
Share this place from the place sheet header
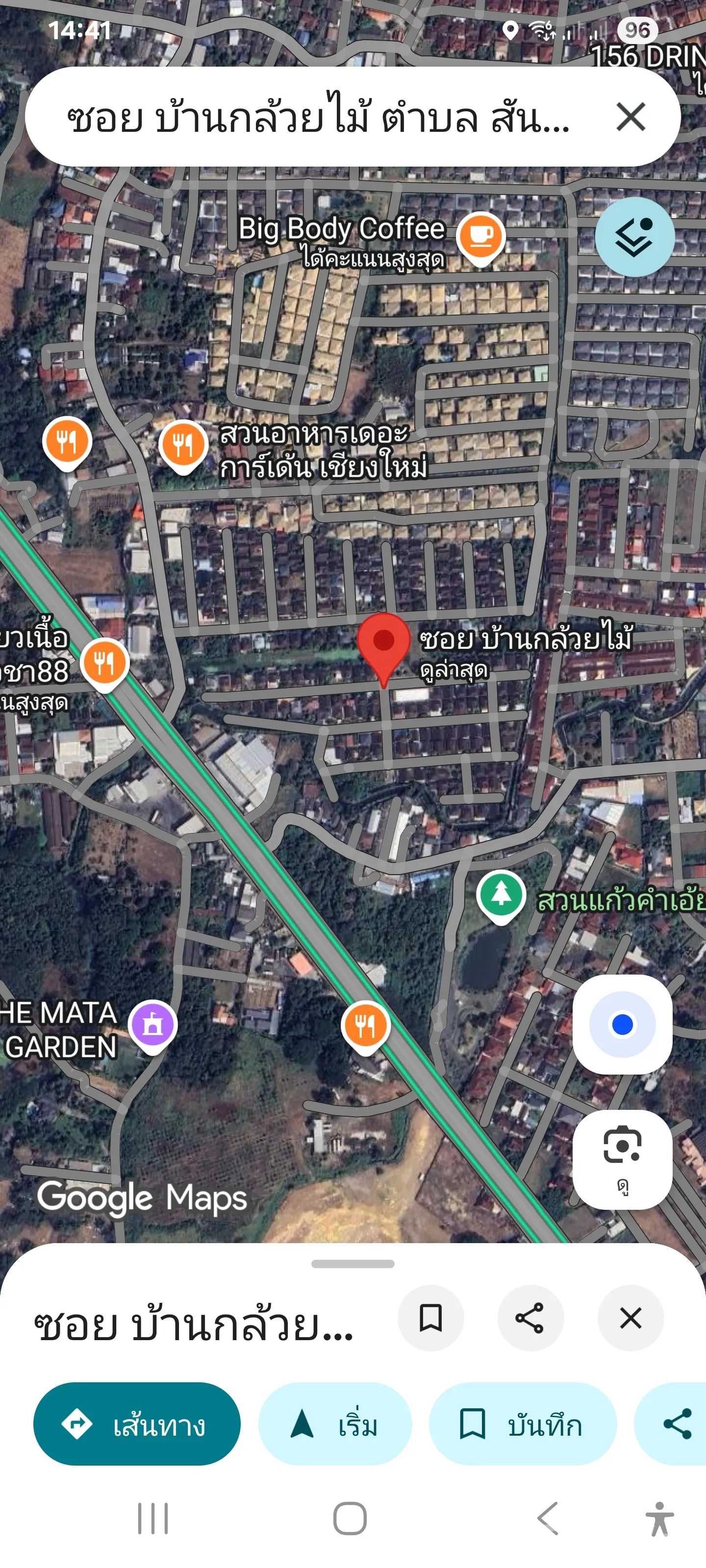(530, 1318)
